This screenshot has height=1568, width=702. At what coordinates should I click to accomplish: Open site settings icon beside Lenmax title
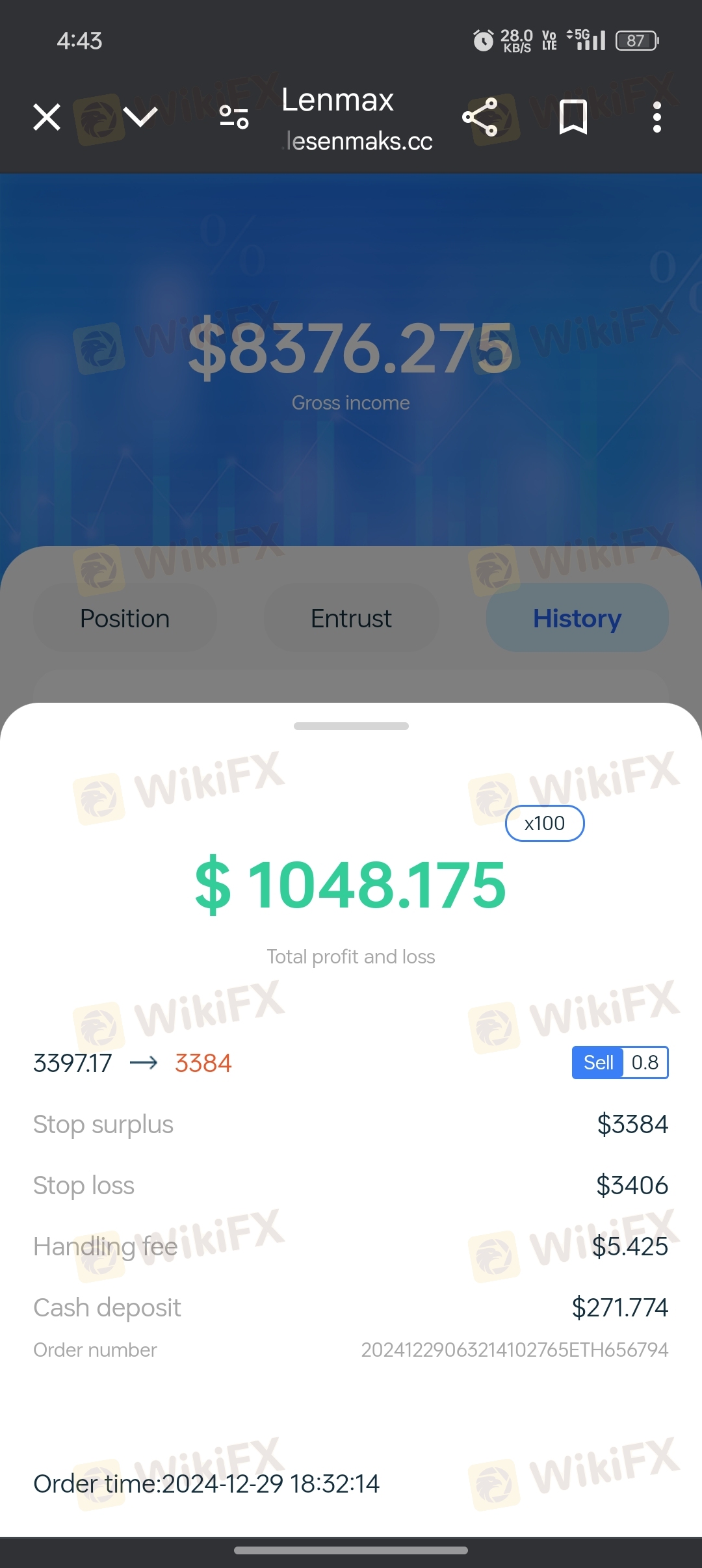coord(234,118)
